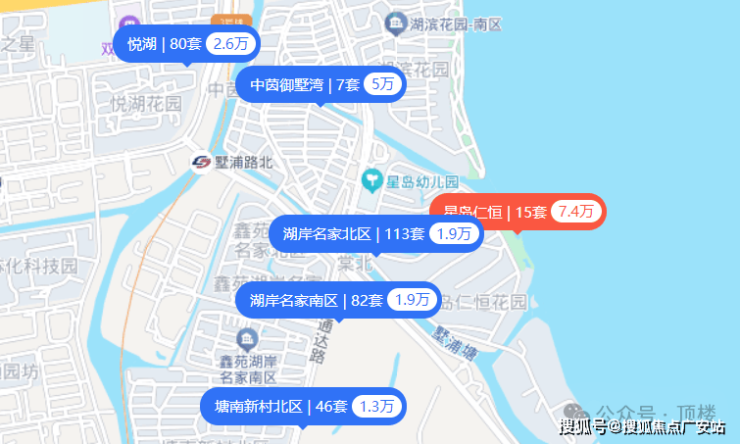Image resolution: width=740 pixels, height=444 pixels.
Task: Open 塘南新村北区 46套 marker
Action: 304,406
